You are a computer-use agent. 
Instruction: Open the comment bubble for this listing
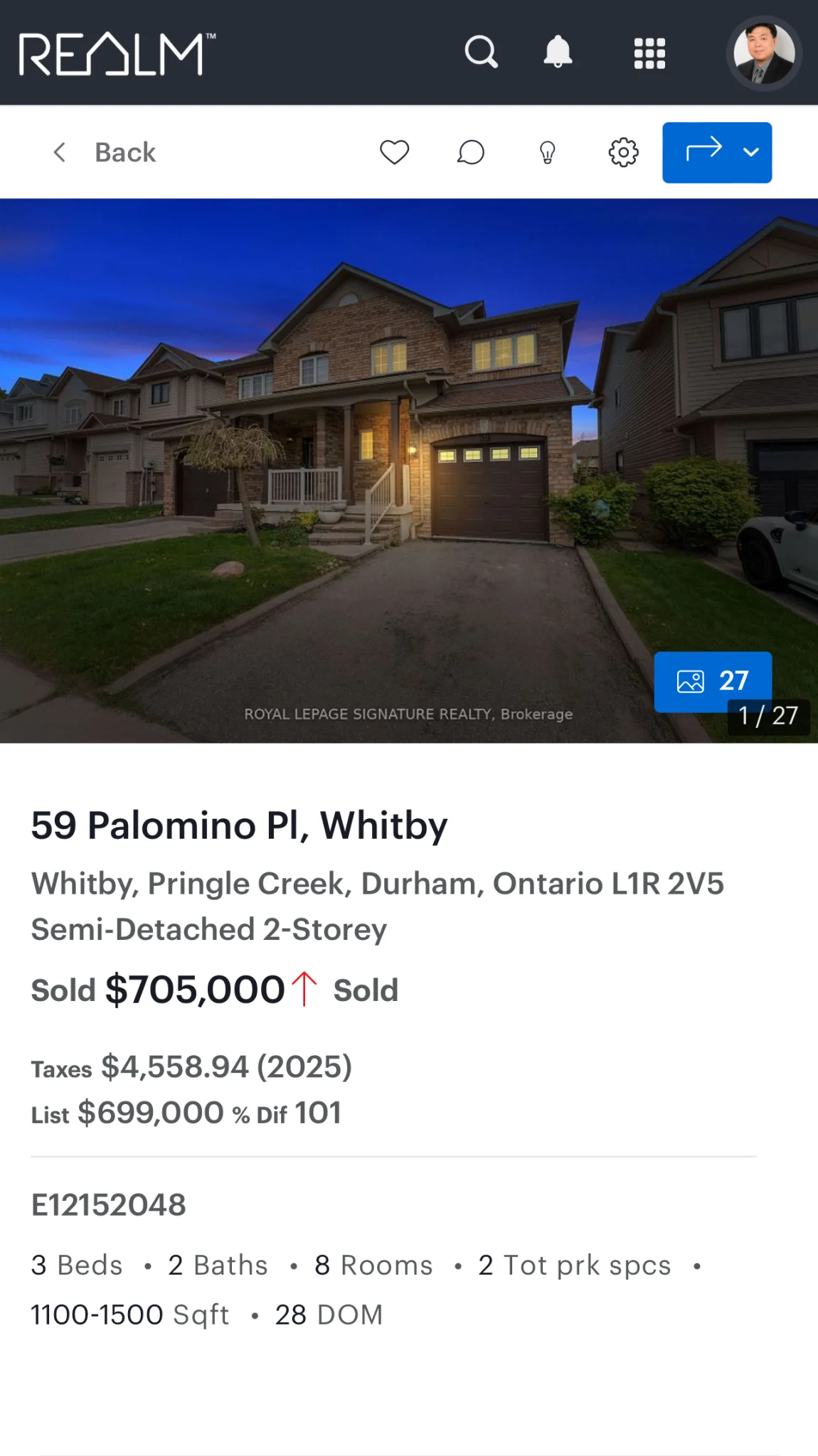coord(470,152)
